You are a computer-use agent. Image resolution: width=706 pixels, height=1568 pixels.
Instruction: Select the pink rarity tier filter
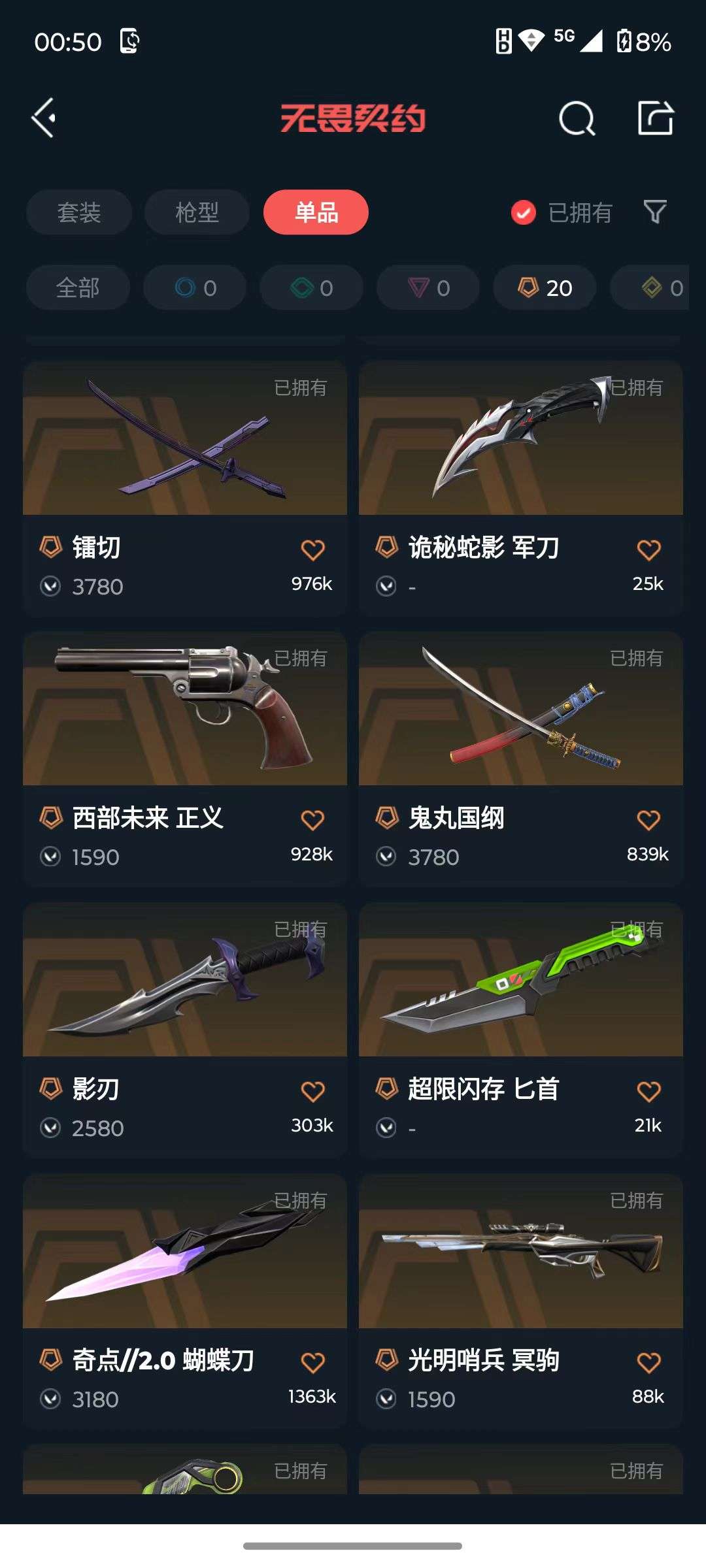pos(427,287)
